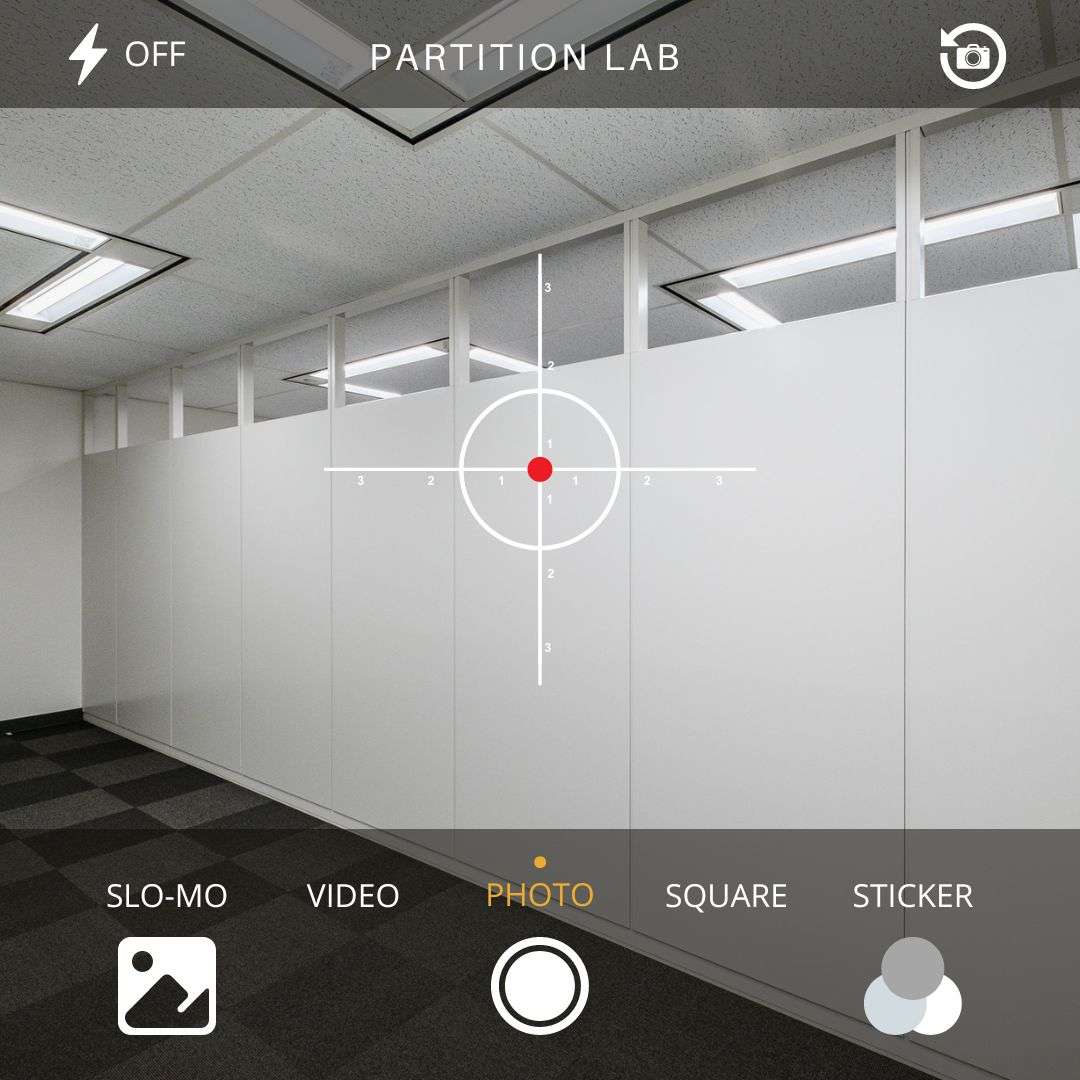The height and width of the screenshot is (1080, 1080).
Task: Switch to SQUARE mode
Action: click(726, 896)
